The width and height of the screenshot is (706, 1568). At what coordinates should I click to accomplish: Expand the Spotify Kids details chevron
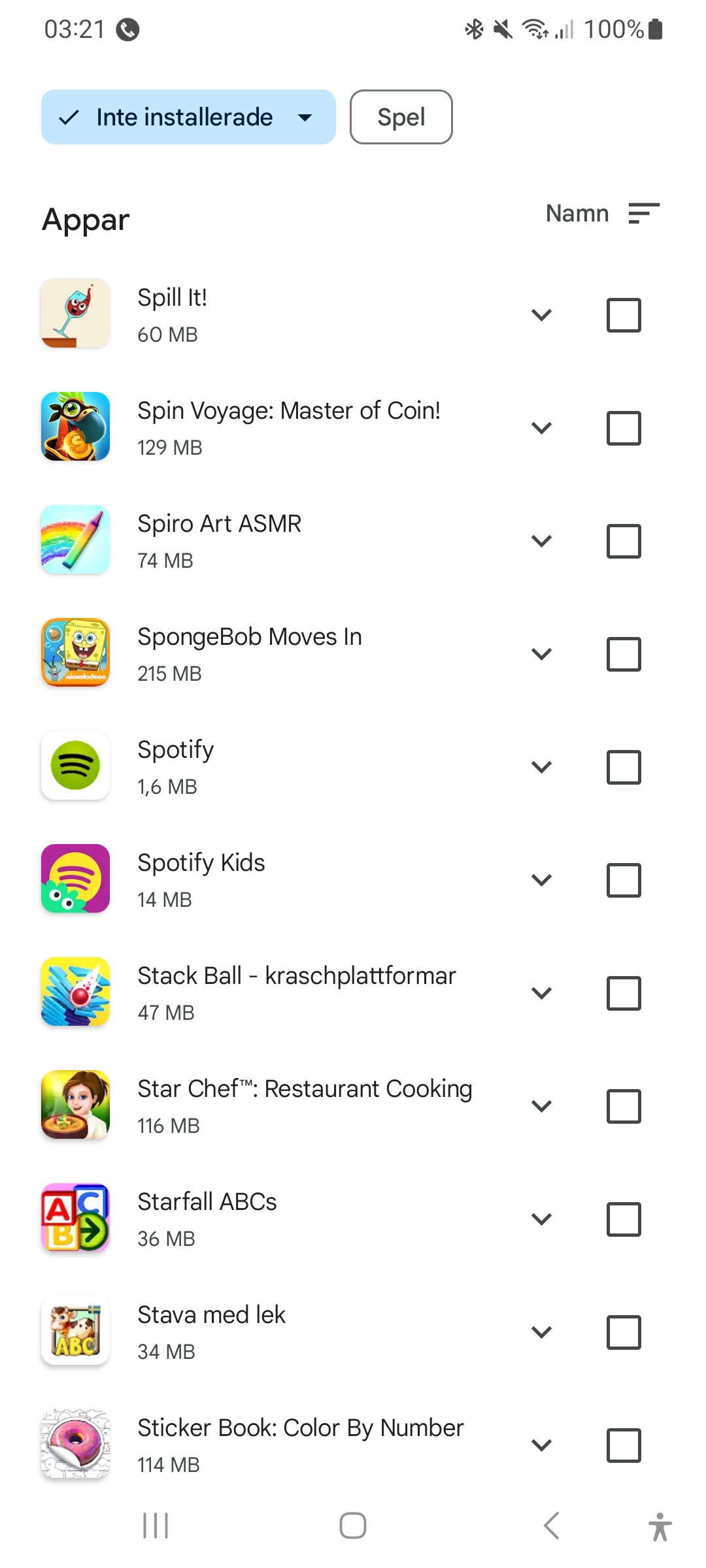541,881
